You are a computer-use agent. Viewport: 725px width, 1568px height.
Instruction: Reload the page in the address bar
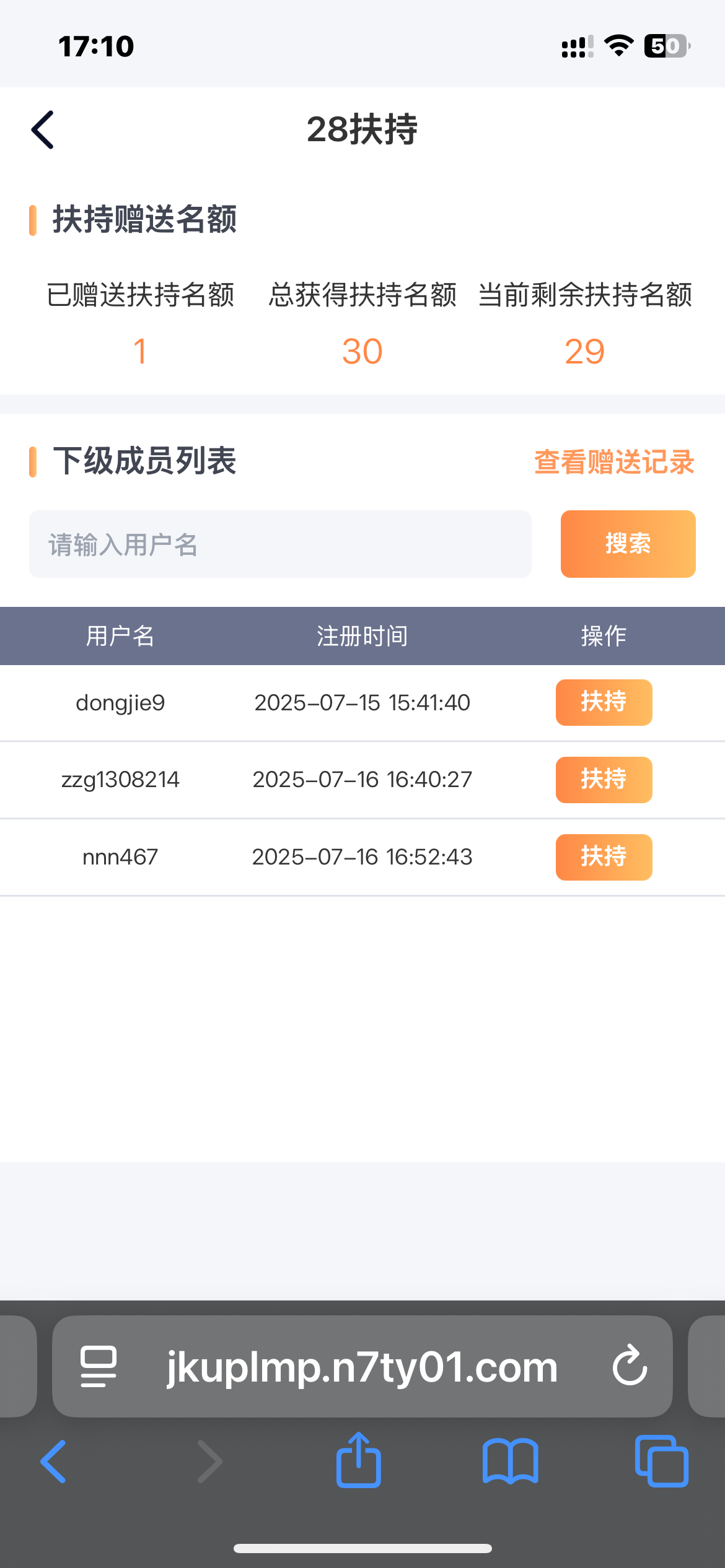point(630,1366)
